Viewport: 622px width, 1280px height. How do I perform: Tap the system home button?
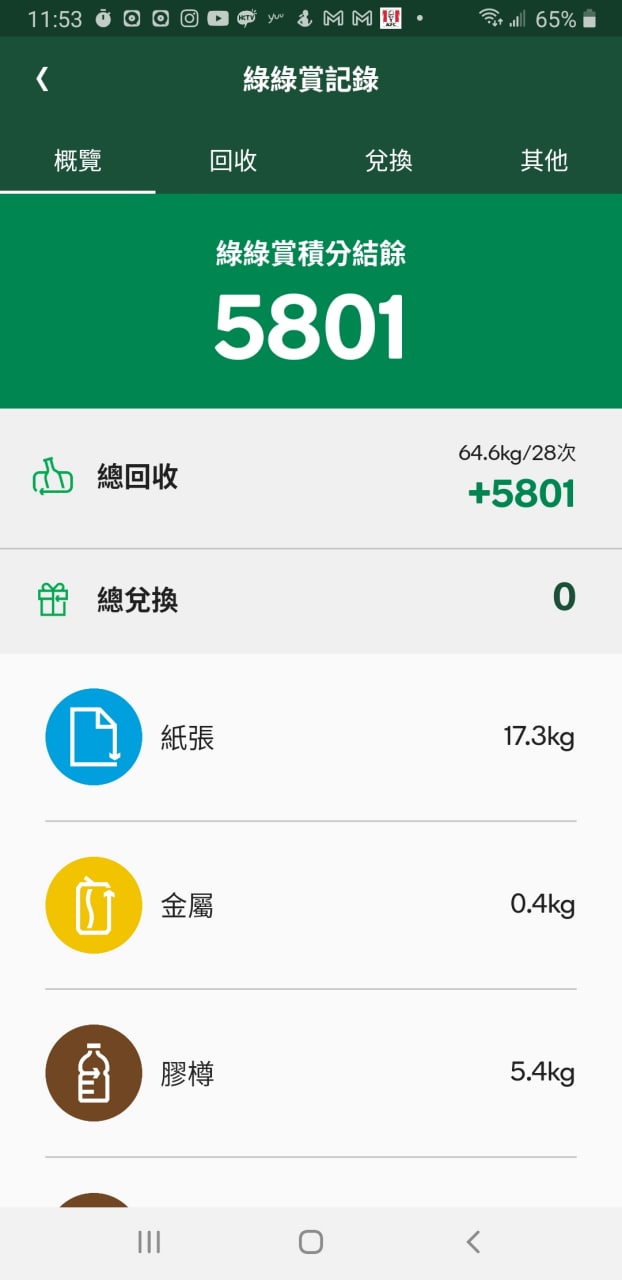(x=311, y=1242)
